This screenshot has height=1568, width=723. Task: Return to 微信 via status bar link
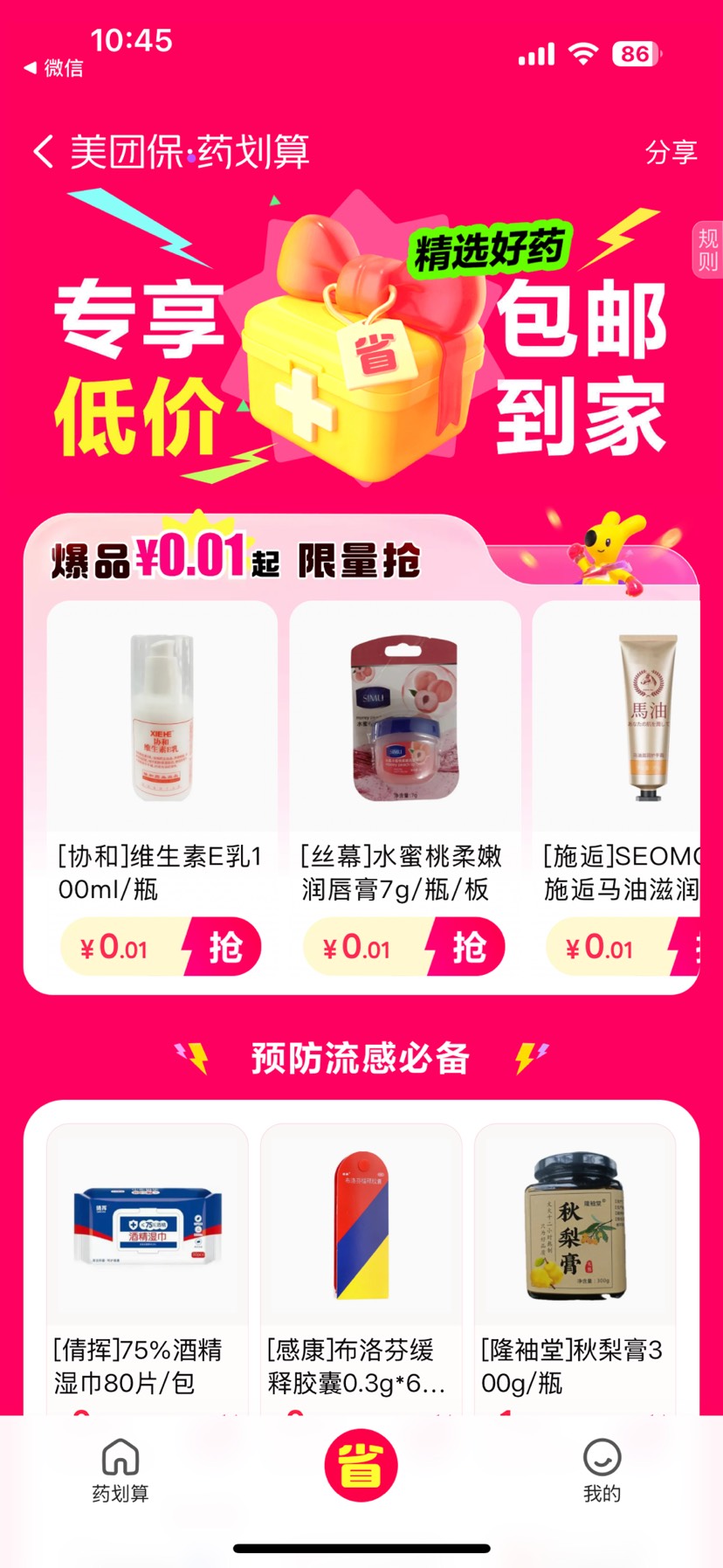point(54,68)
